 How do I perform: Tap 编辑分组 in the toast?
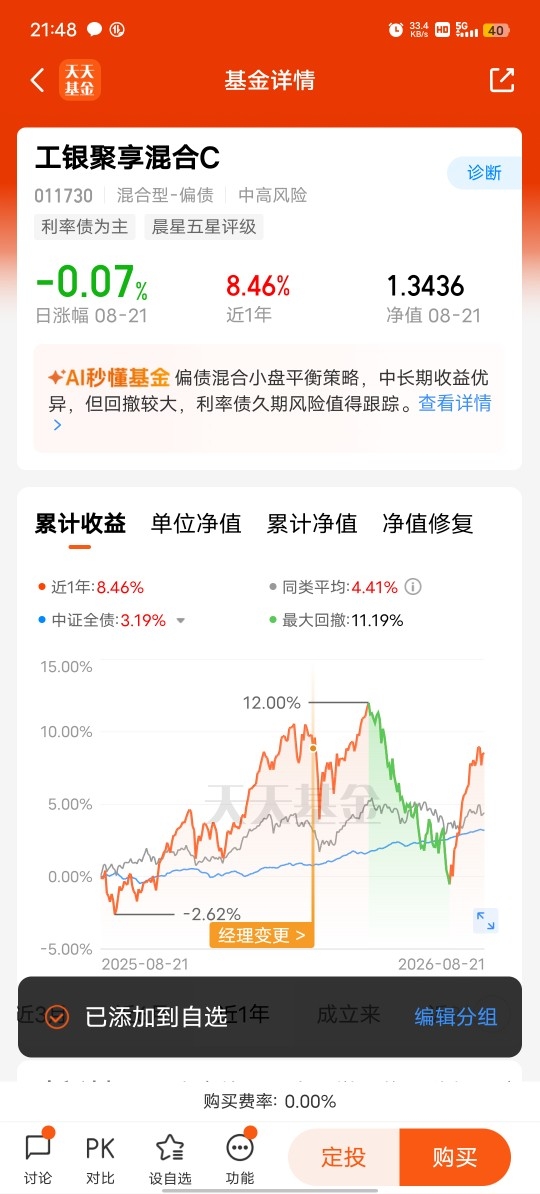pos(455,1016)
